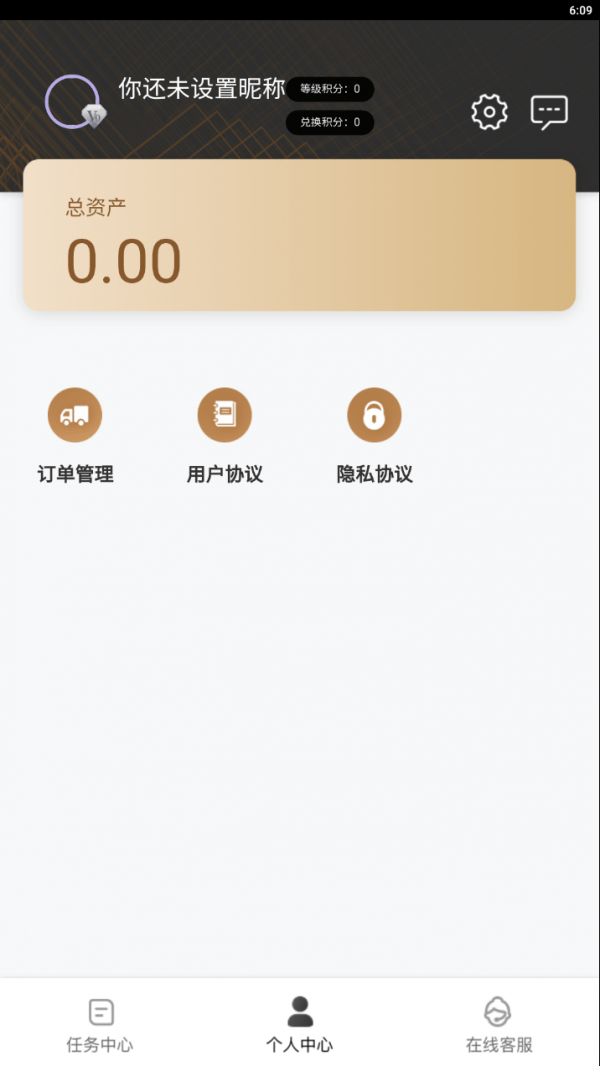The image size is (600, 1066).
Task: Open the settings gear icon
Action: pyautogui.click(x=489, y=112)
